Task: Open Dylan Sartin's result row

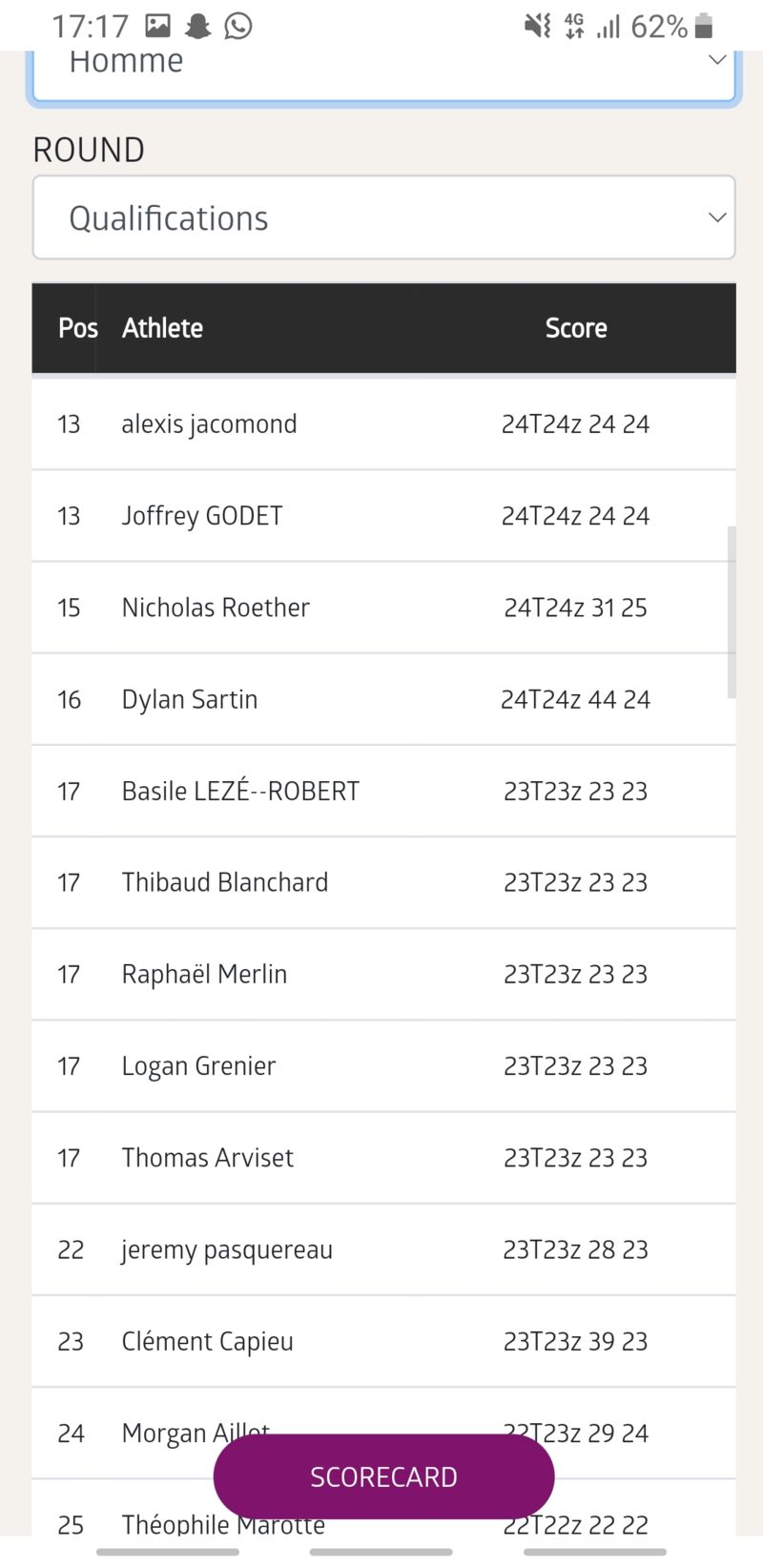Action: tap(383, 699)
